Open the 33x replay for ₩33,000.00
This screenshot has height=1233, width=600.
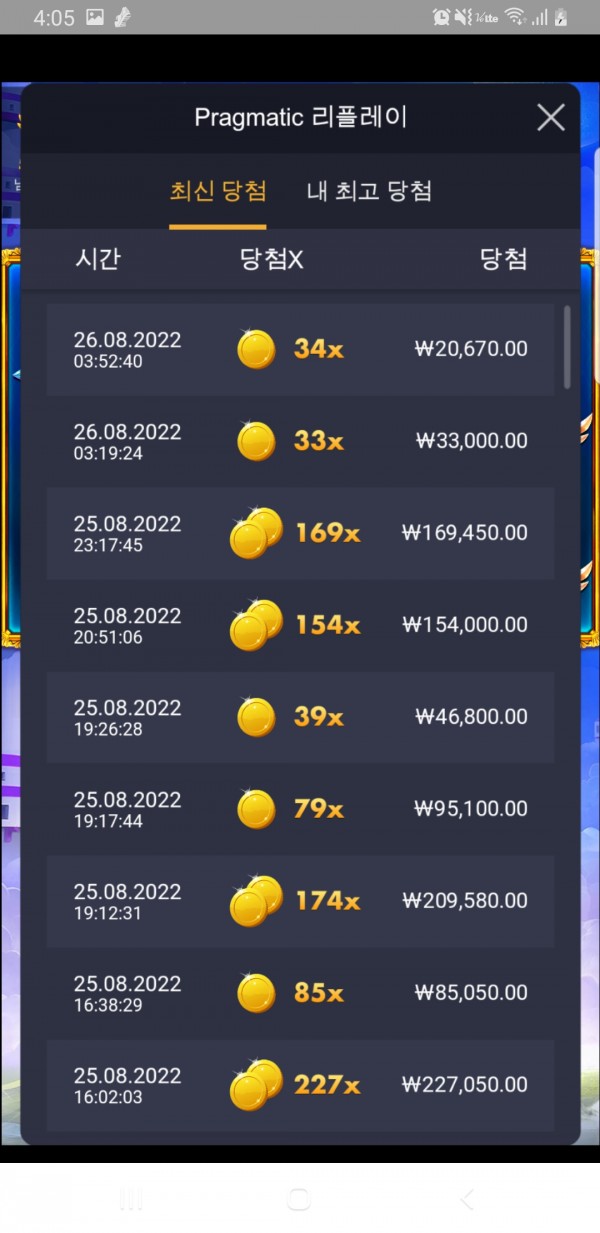[300, 441]
